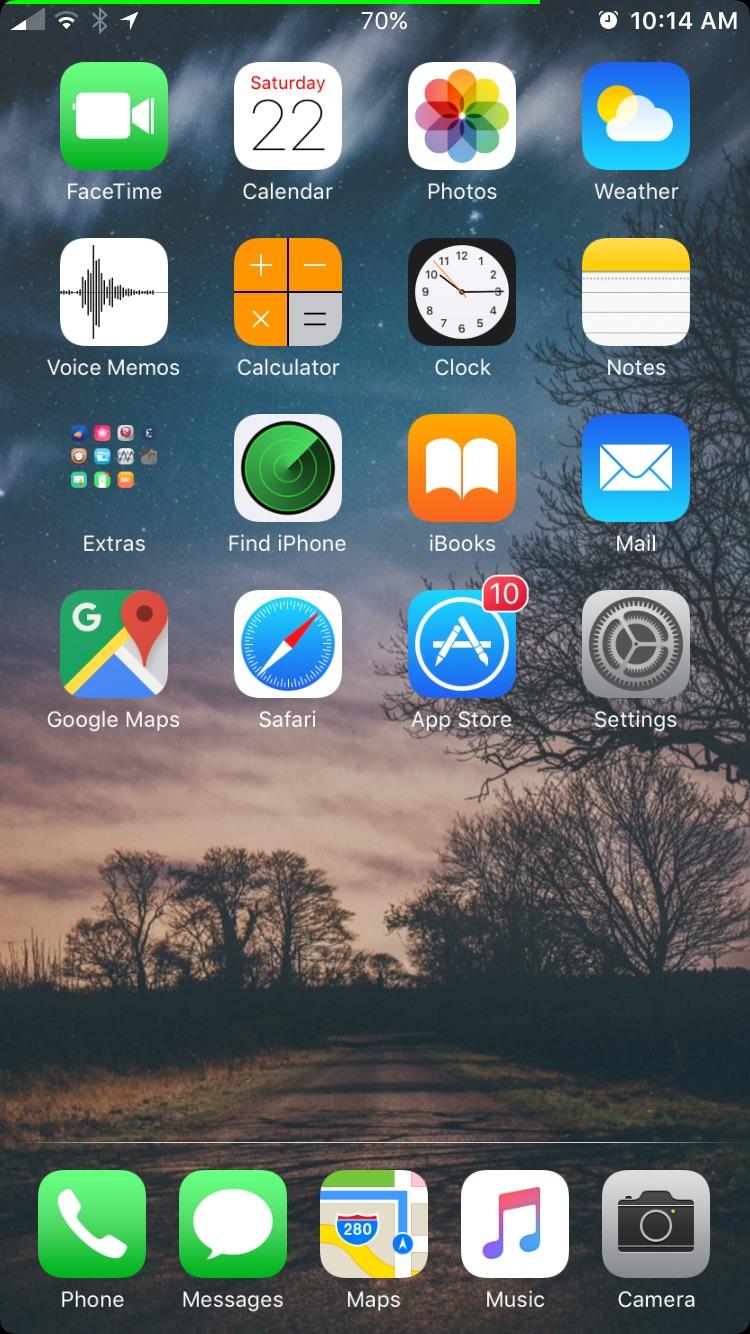
Task: Check the Weather app
Action: [635, 116]
